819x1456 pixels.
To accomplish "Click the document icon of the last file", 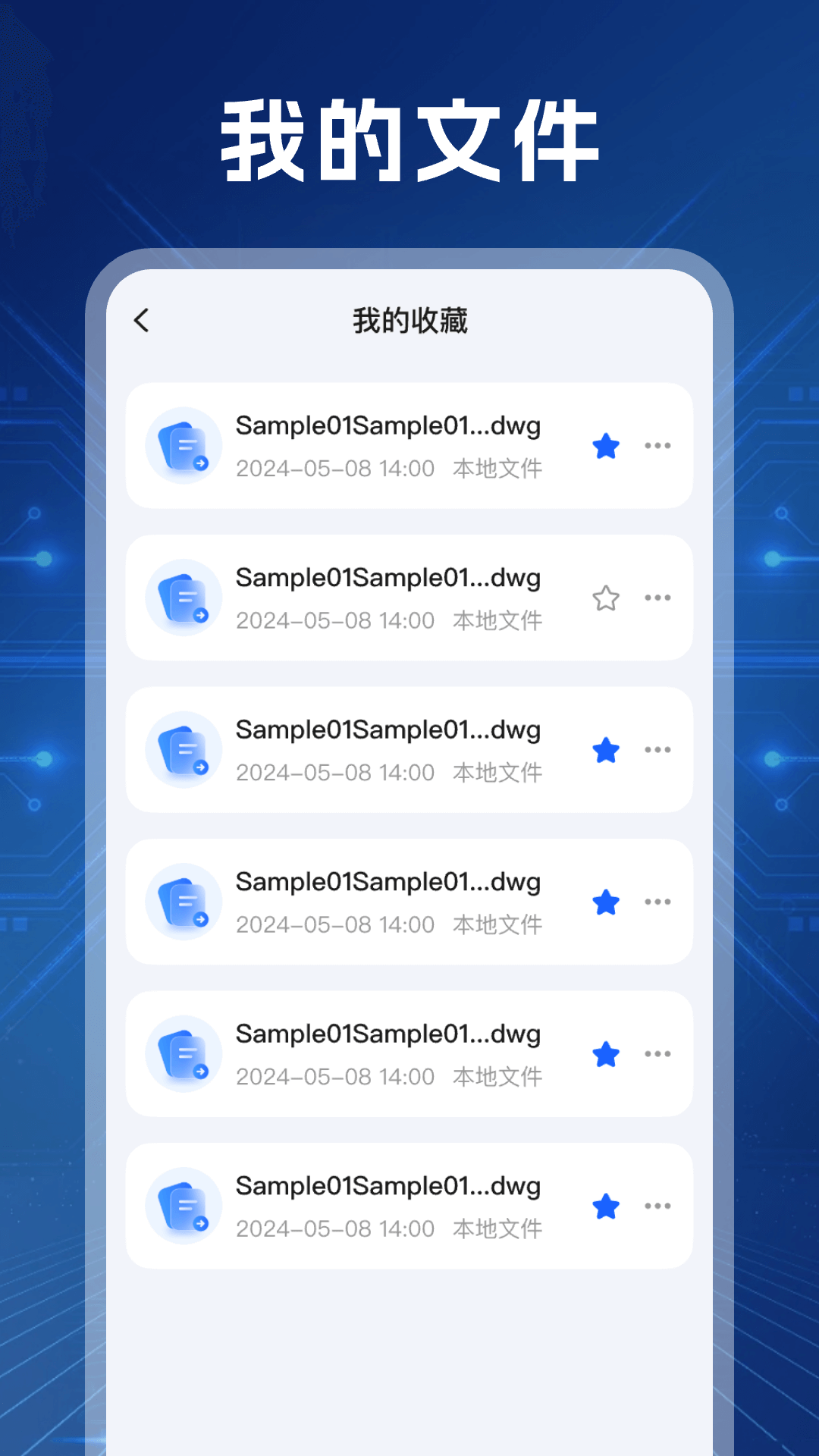I will tap(184, 1206).
